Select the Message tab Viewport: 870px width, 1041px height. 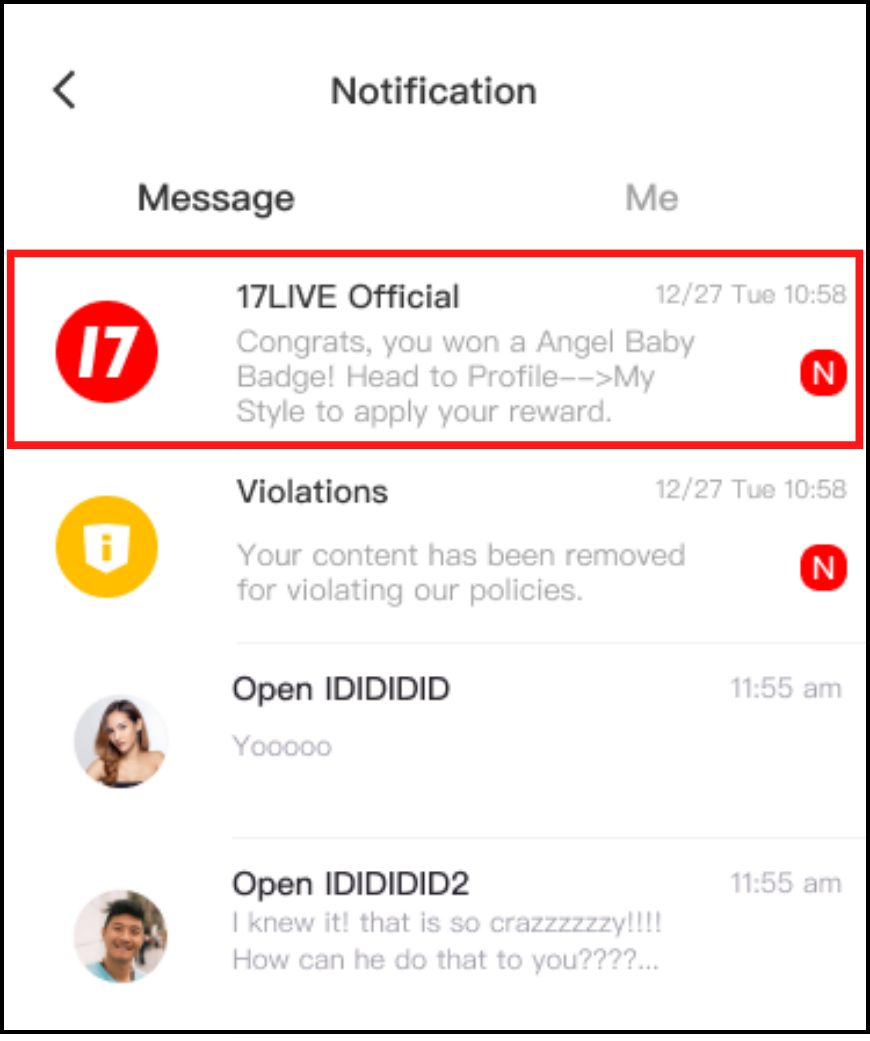click(216, 197)
